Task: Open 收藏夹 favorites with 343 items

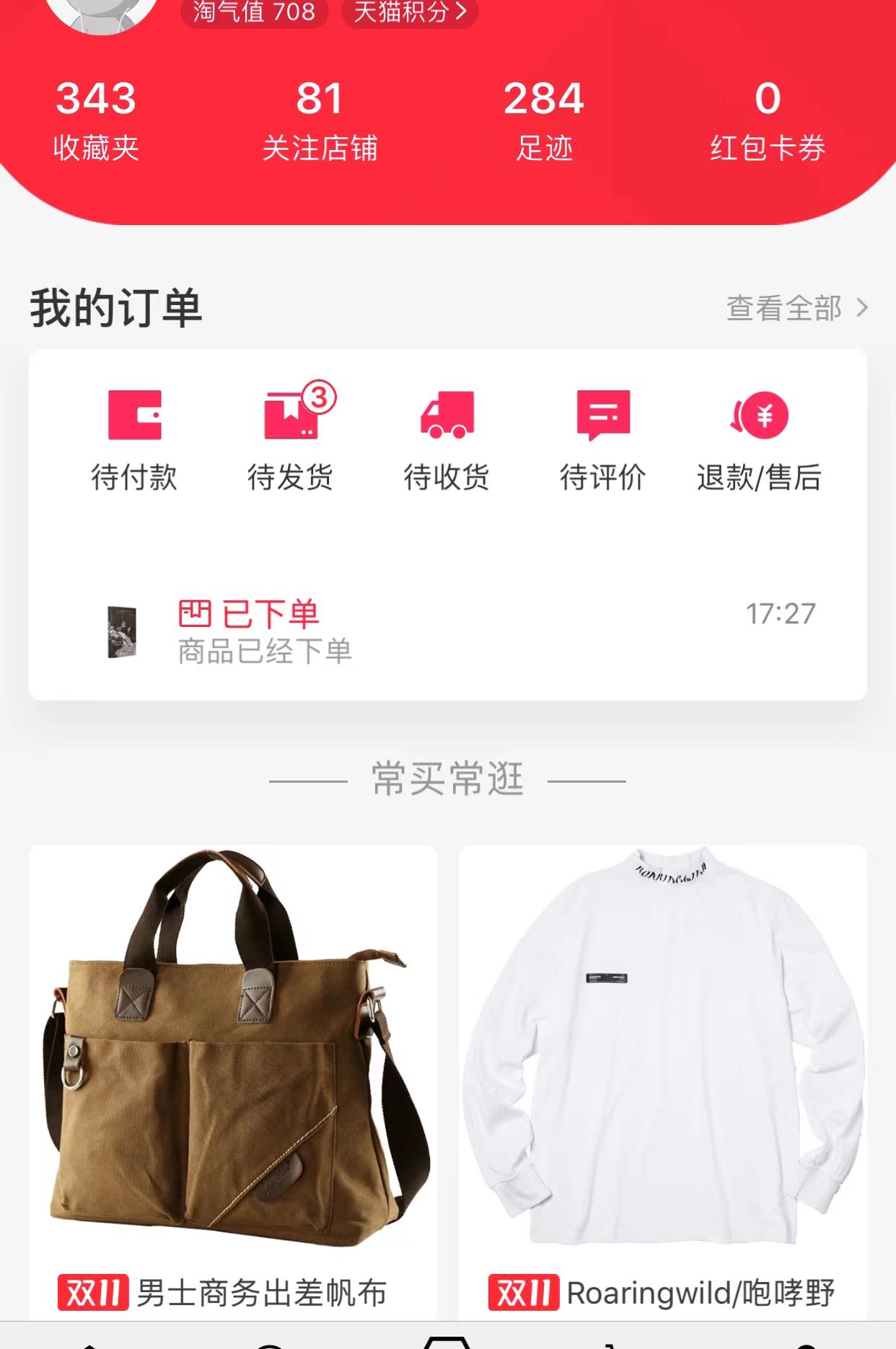Action: tap(97, 119)
